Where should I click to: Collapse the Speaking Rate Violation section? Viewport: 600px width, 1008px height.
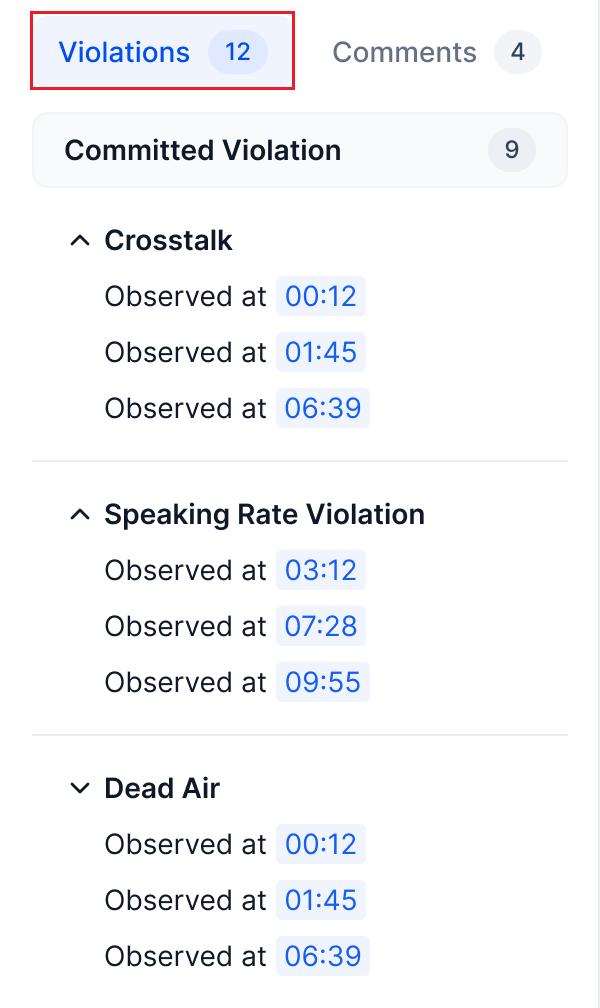tap(80, 514)
